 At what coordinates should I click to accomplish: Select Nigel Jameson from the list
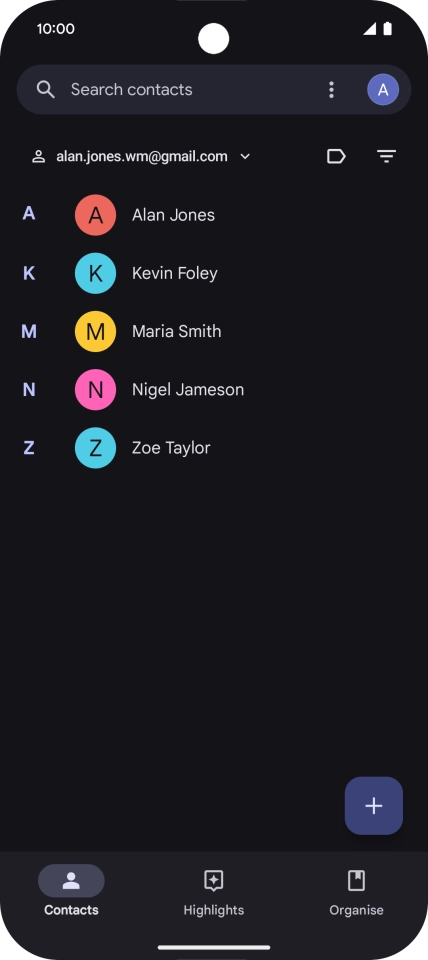click(x=214, y=389)
